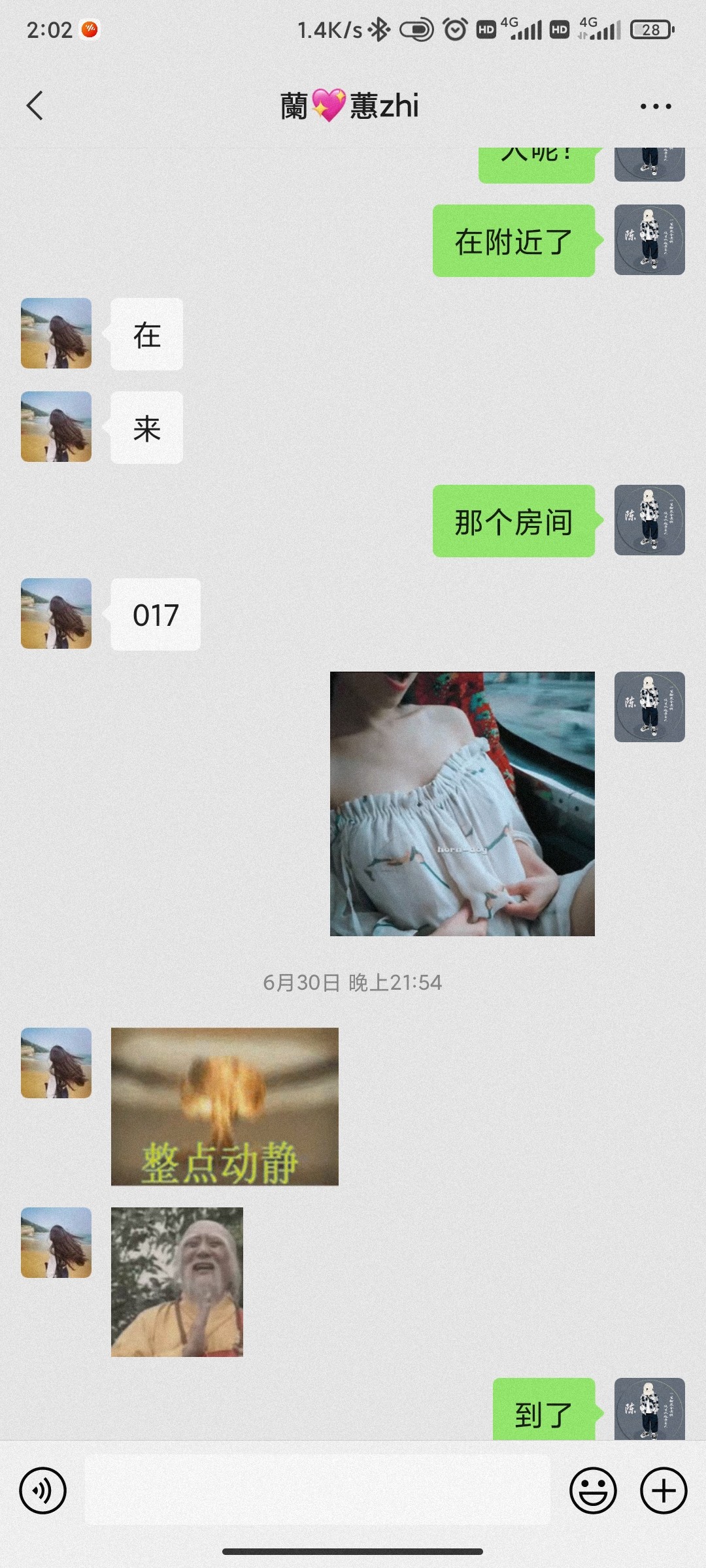Open the 整点动静 explosion sticker
The height and width of the screenshot is (1568, 706).
(225, 1106)
